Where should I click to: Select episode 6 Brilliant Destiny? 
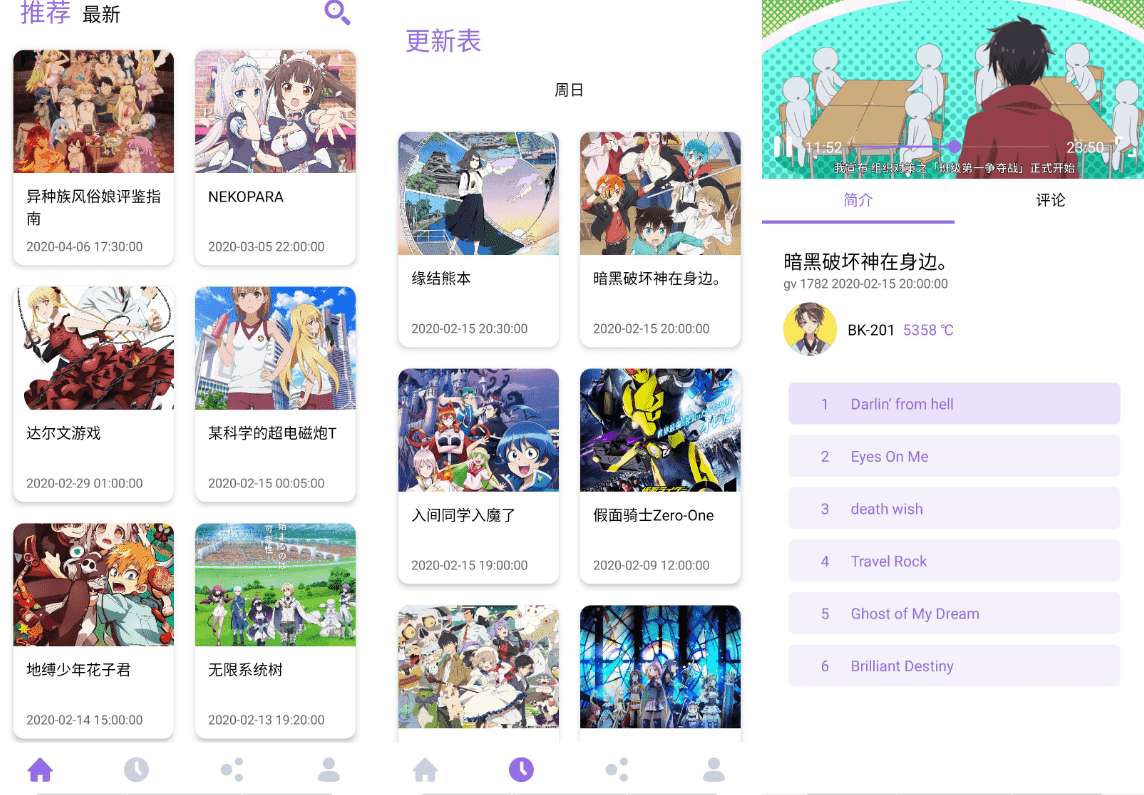tap(953, 666)
